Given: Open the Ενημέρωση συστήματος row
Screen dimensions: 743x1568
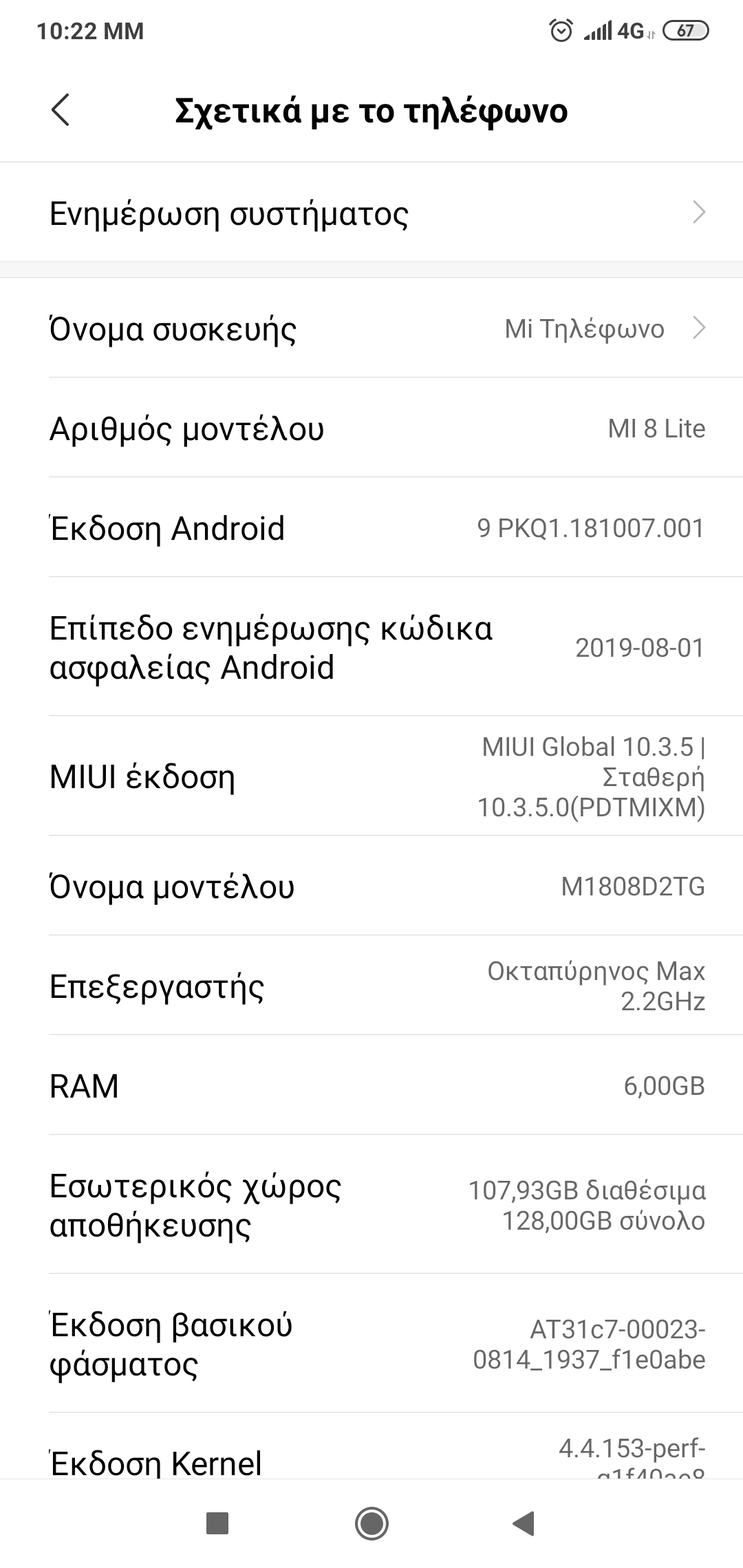Looking at the screenshot, I should point(371,213).
